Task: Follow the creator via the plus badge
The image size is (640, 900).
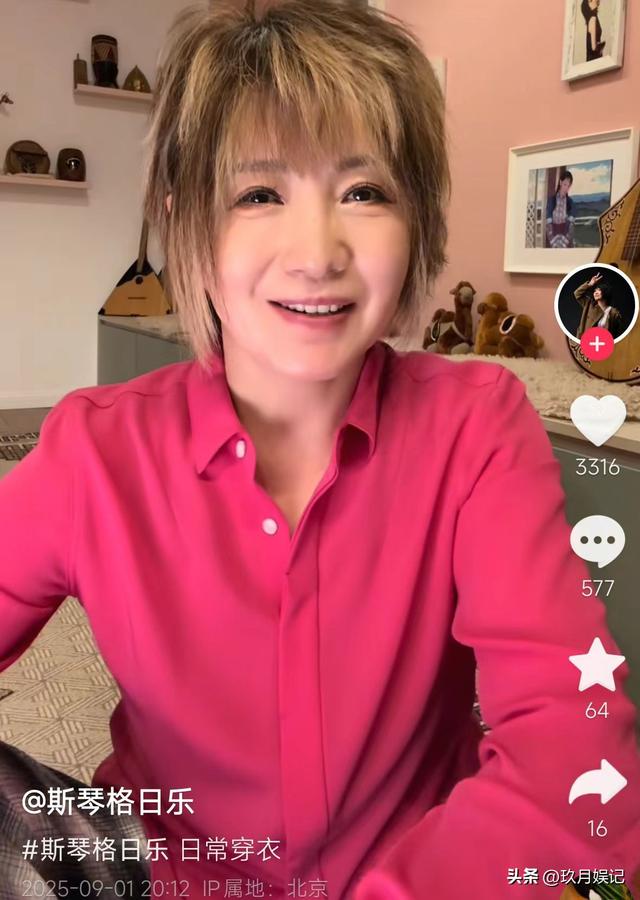Action: pos(597,345)
